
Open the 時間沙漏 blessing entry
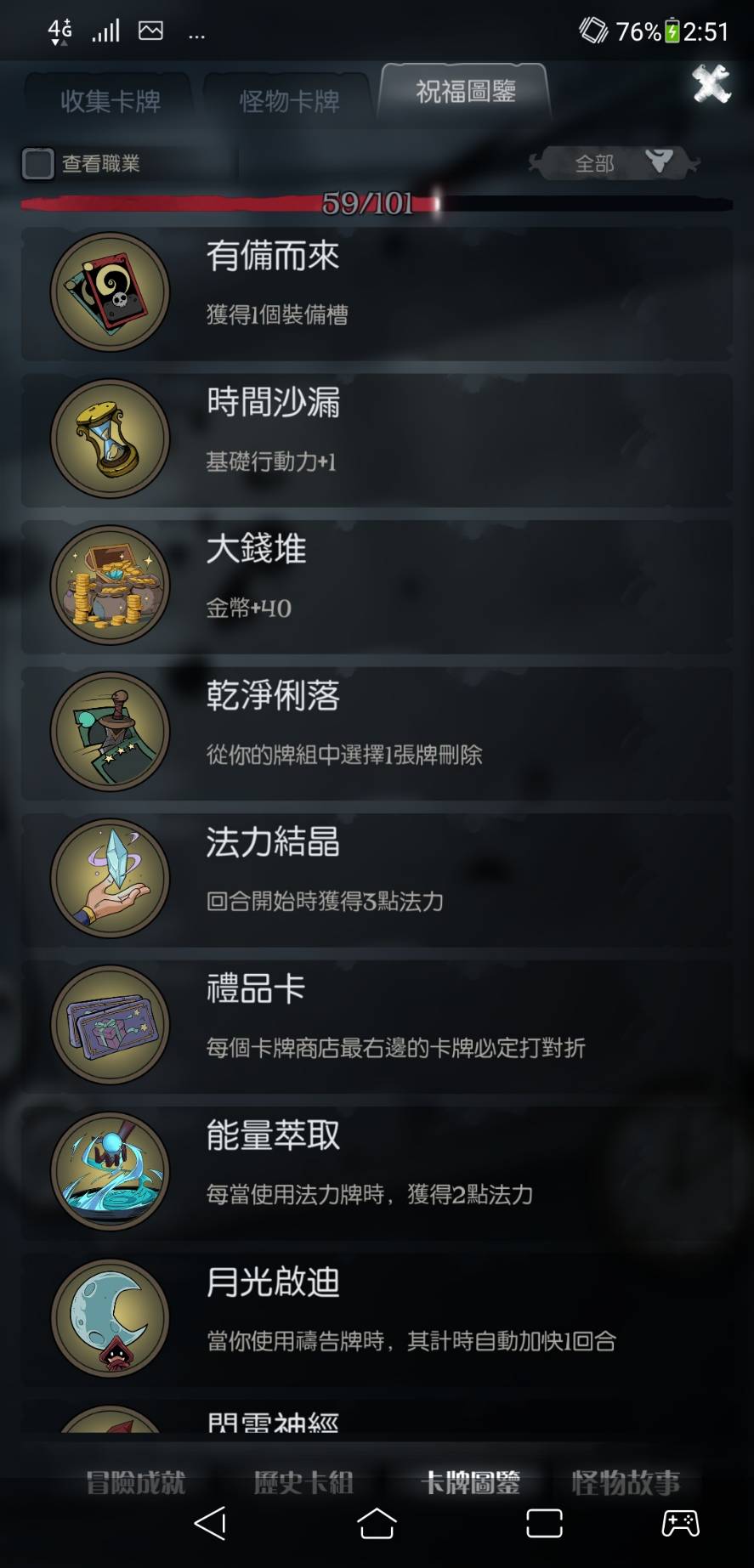(377, 439)
